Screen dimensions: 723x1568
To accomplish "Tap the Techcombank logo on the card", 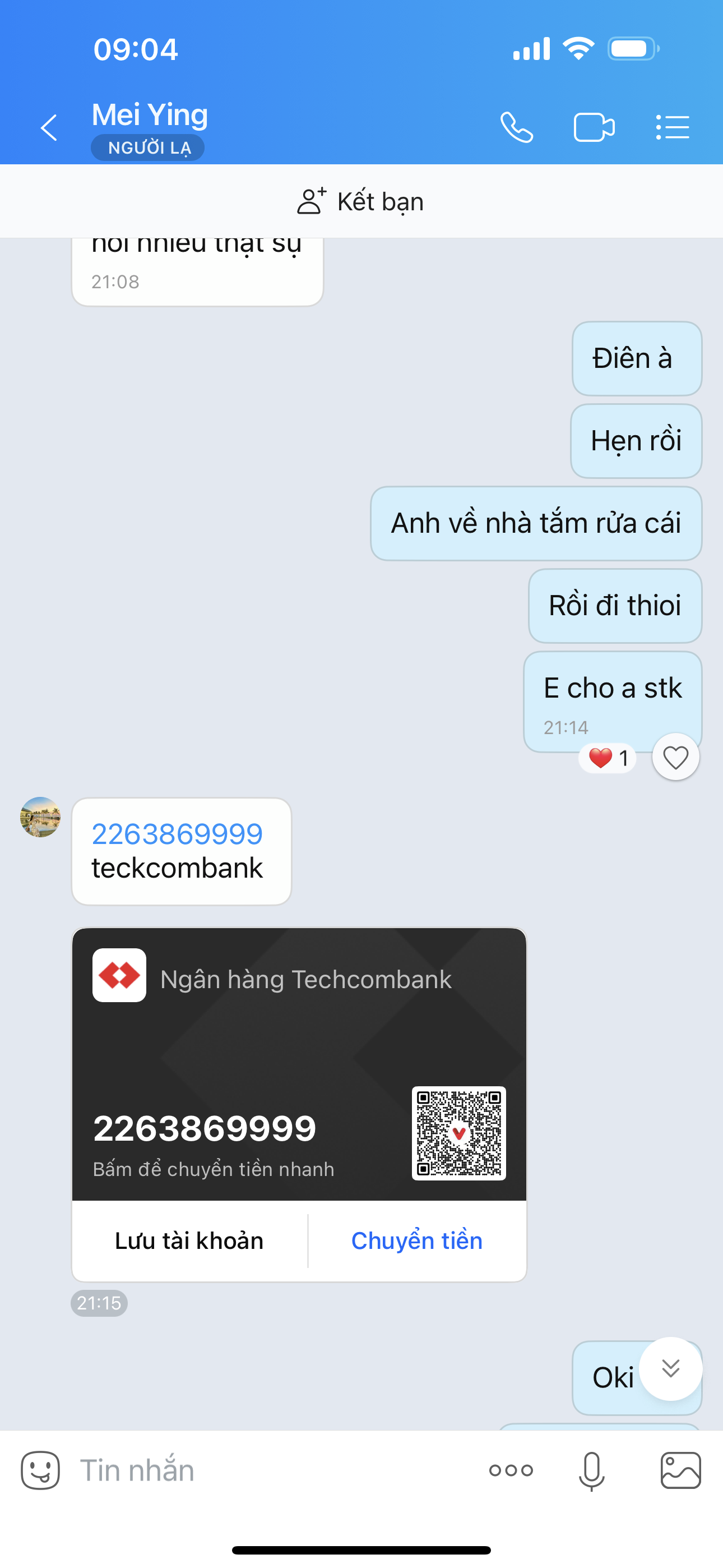I will (119, 975).
